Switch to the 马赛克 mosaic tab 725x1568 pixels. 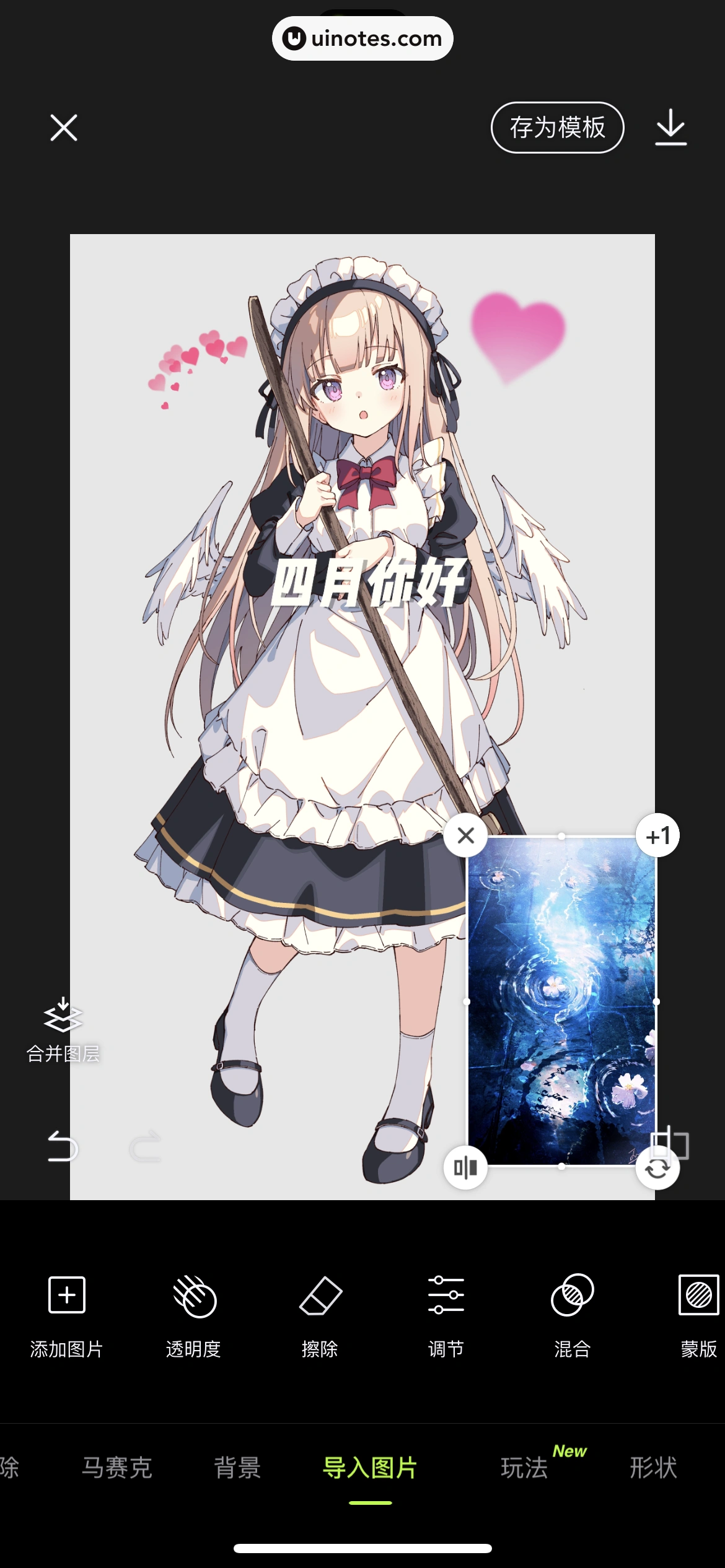tap(118, 1468)
